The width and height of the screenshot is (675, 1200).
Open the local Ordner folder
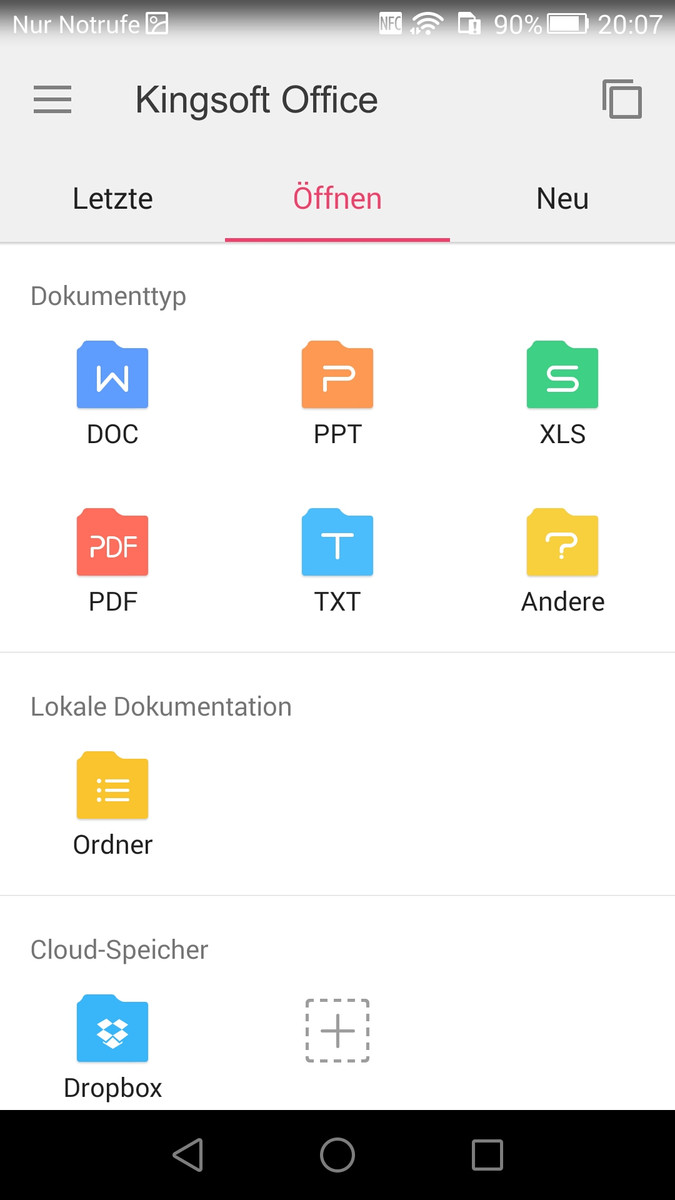coord(112,804)
